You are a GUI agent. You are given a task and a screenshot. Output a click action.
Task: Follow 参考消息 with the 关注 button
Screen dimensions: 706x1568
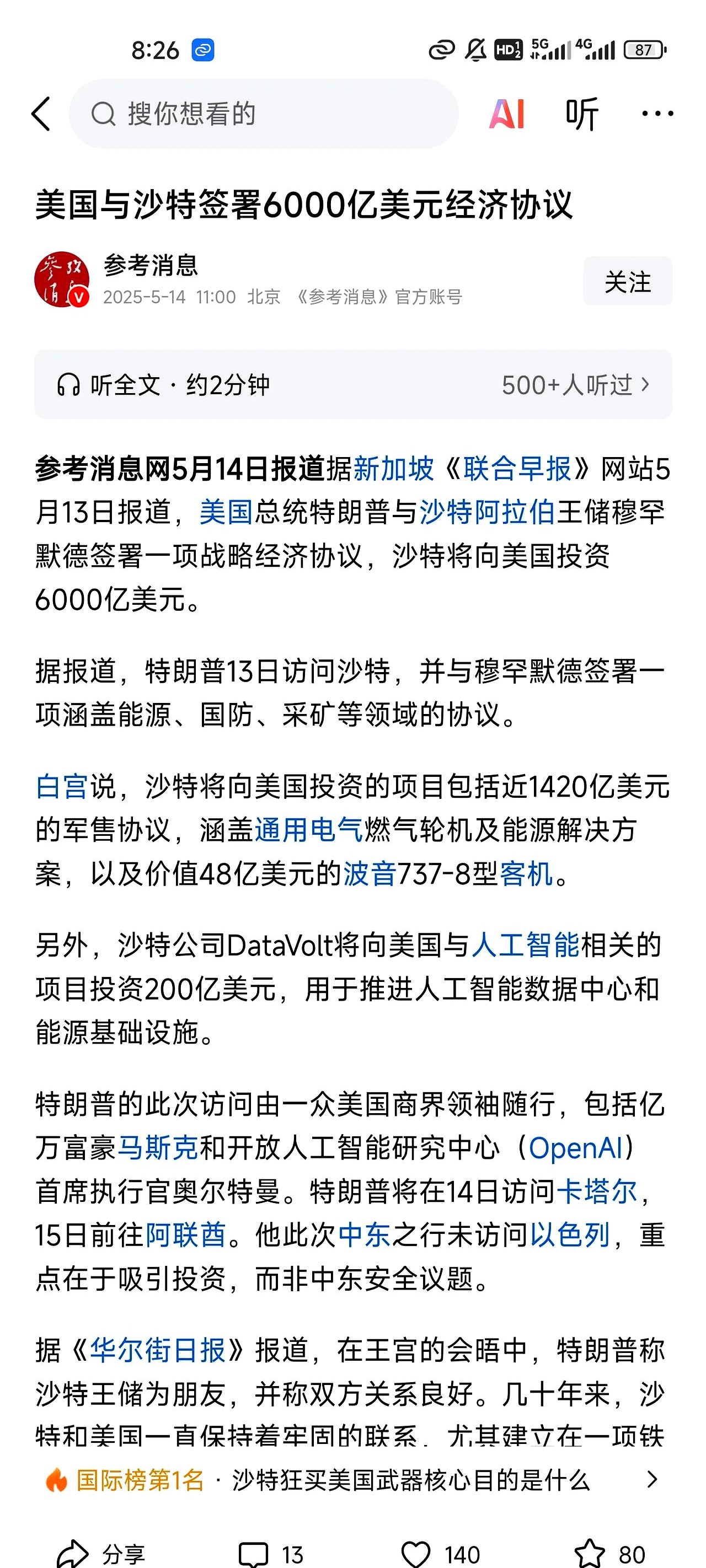(x=628, y=282)
